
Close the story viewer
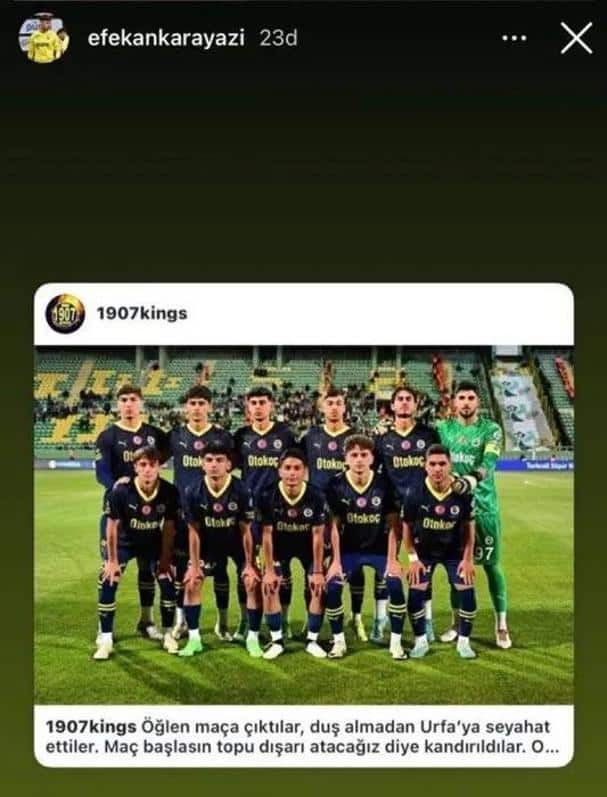point(576,38)
